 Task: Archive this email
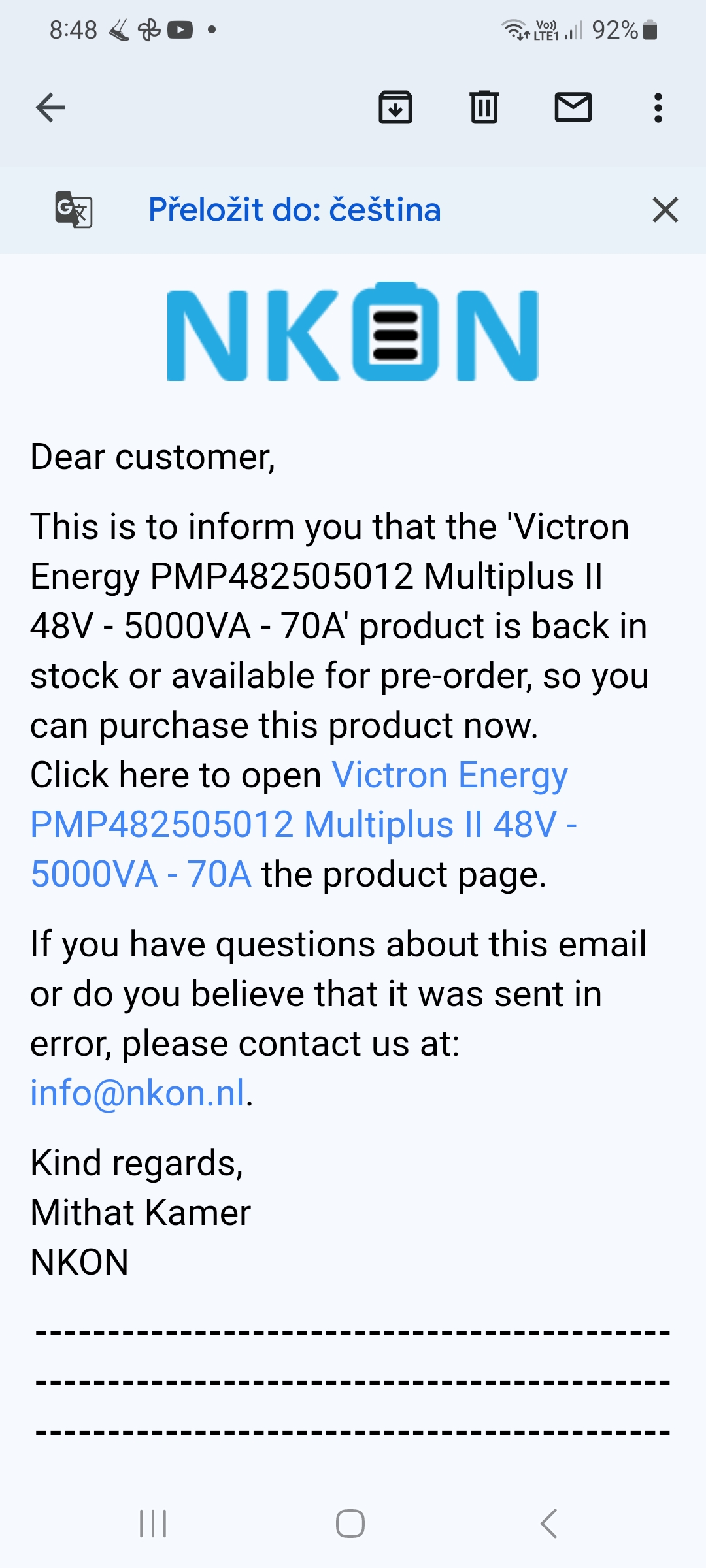395,108
